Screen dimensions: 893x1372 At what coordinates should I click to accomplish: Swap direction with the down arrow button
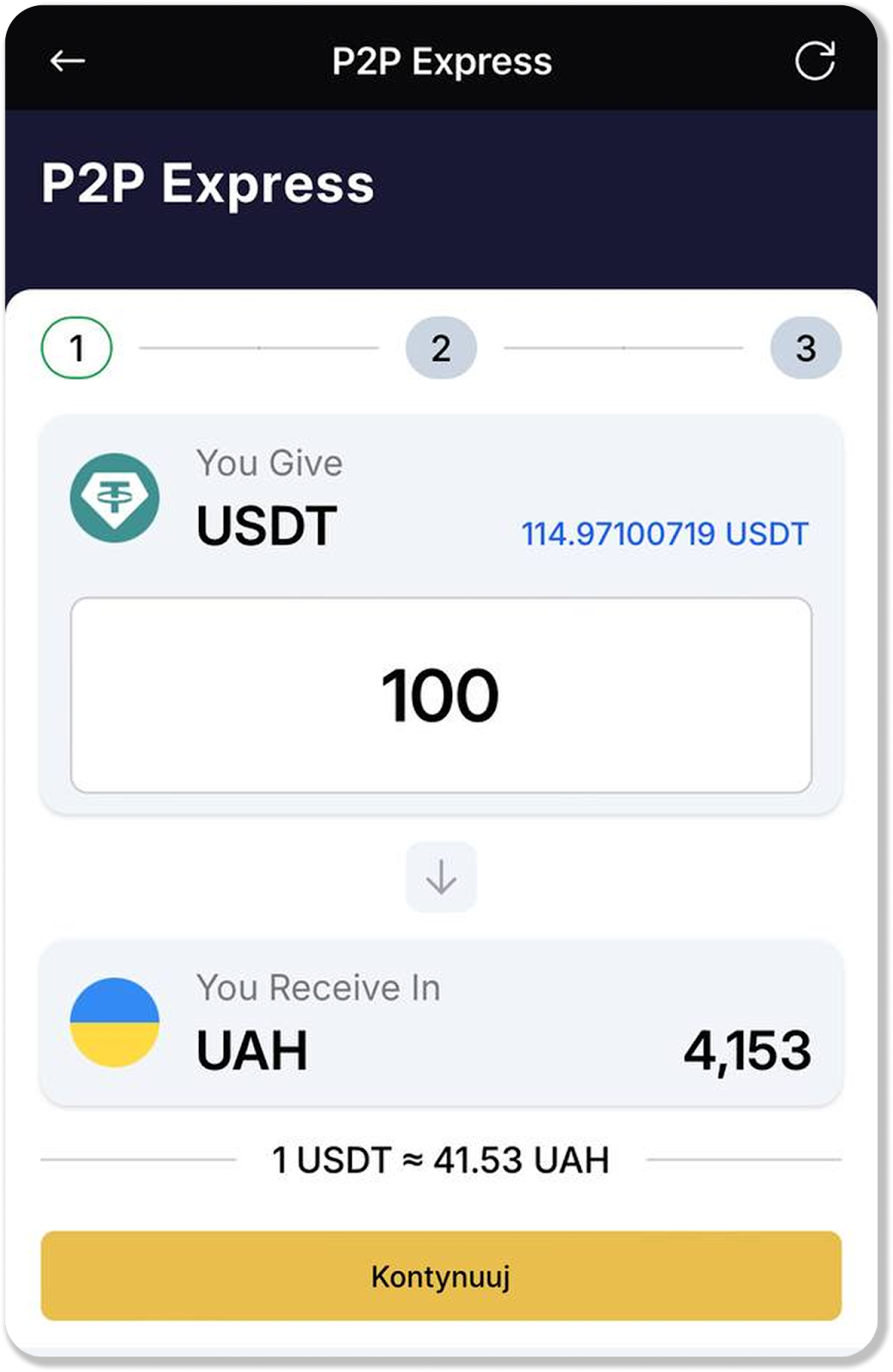(441, 876)
